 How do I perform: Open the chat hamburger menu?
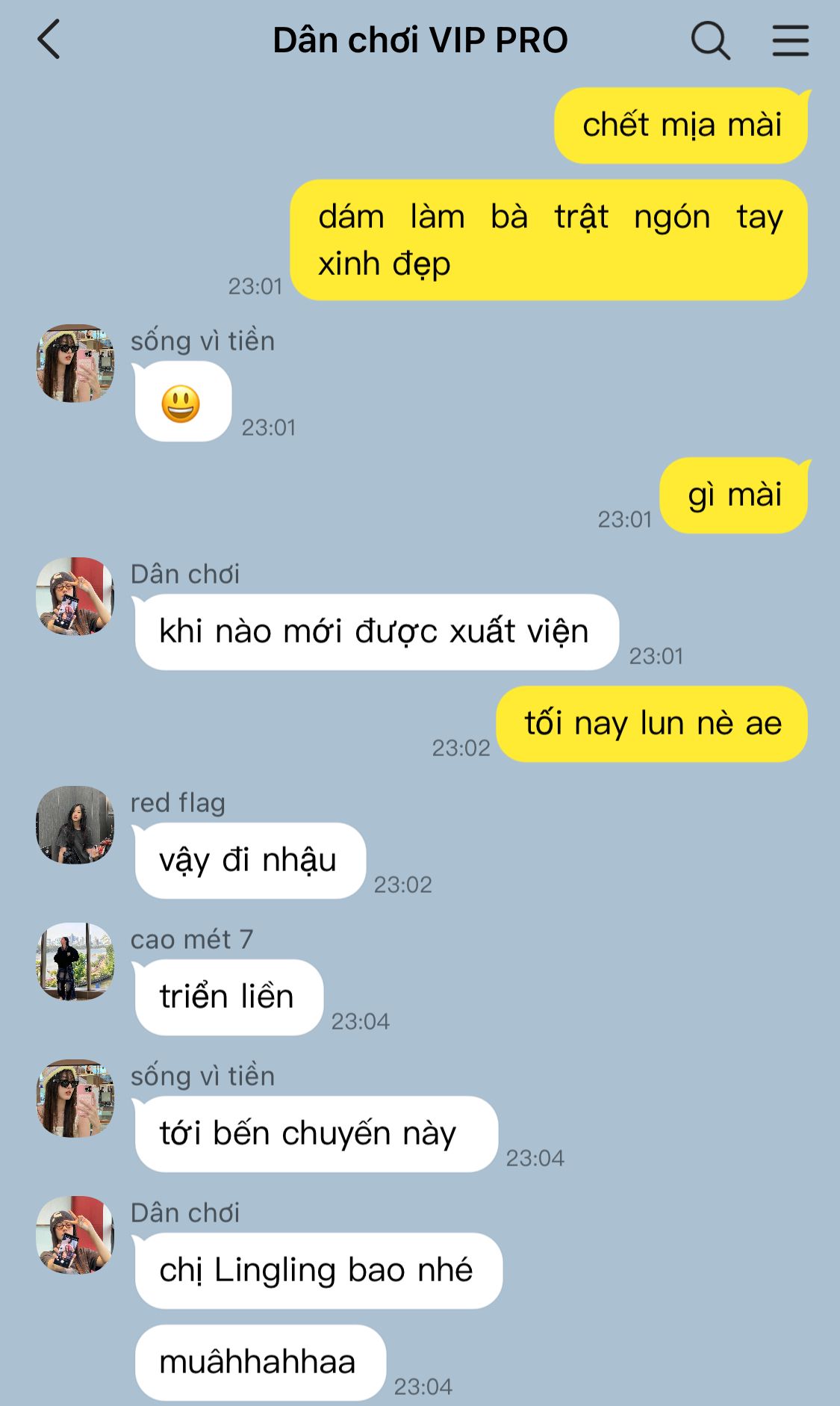pyautogui.click(x=790, y=40)
